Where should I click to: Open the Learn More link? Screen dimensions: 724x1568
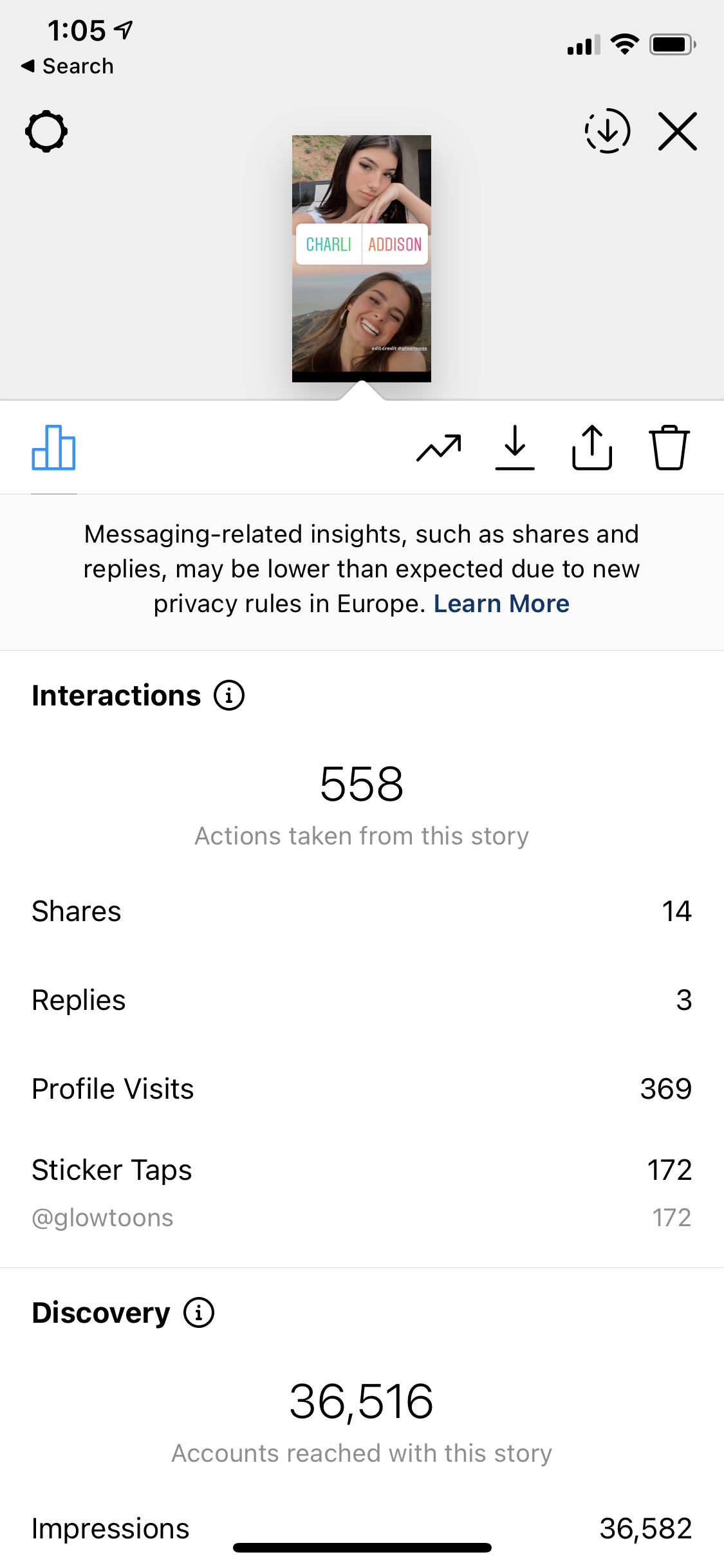(x=501, y=604)
